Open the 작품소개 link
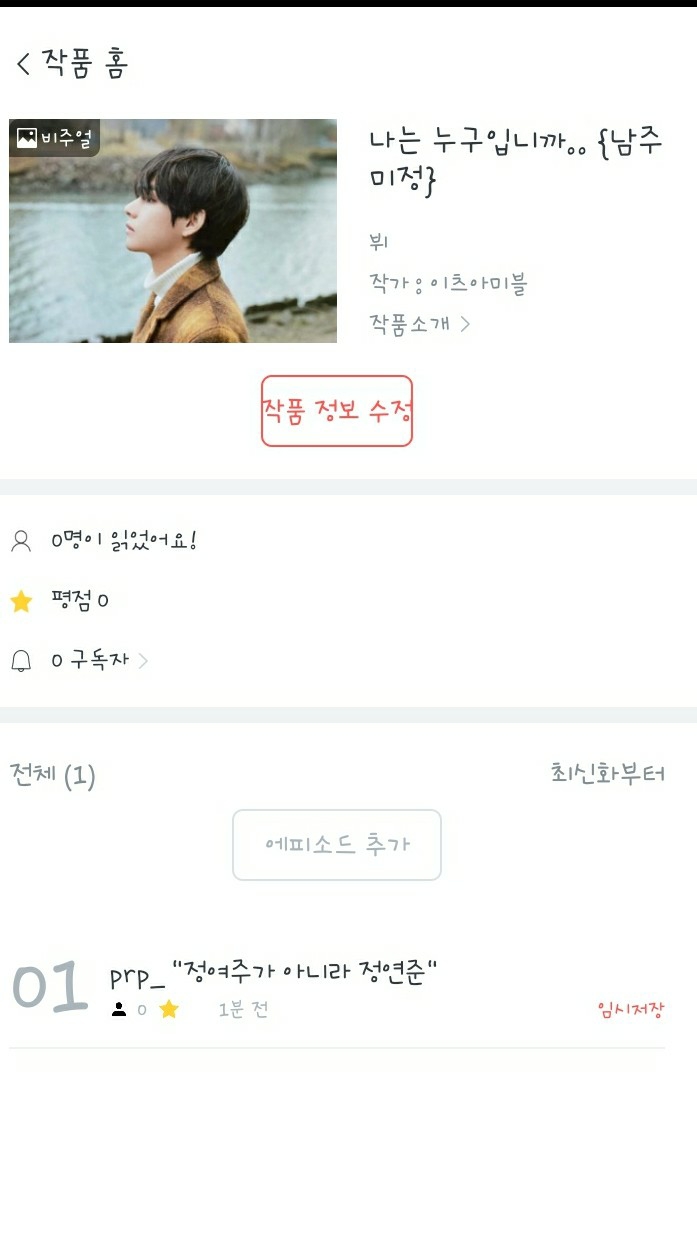 pos(419,323)
